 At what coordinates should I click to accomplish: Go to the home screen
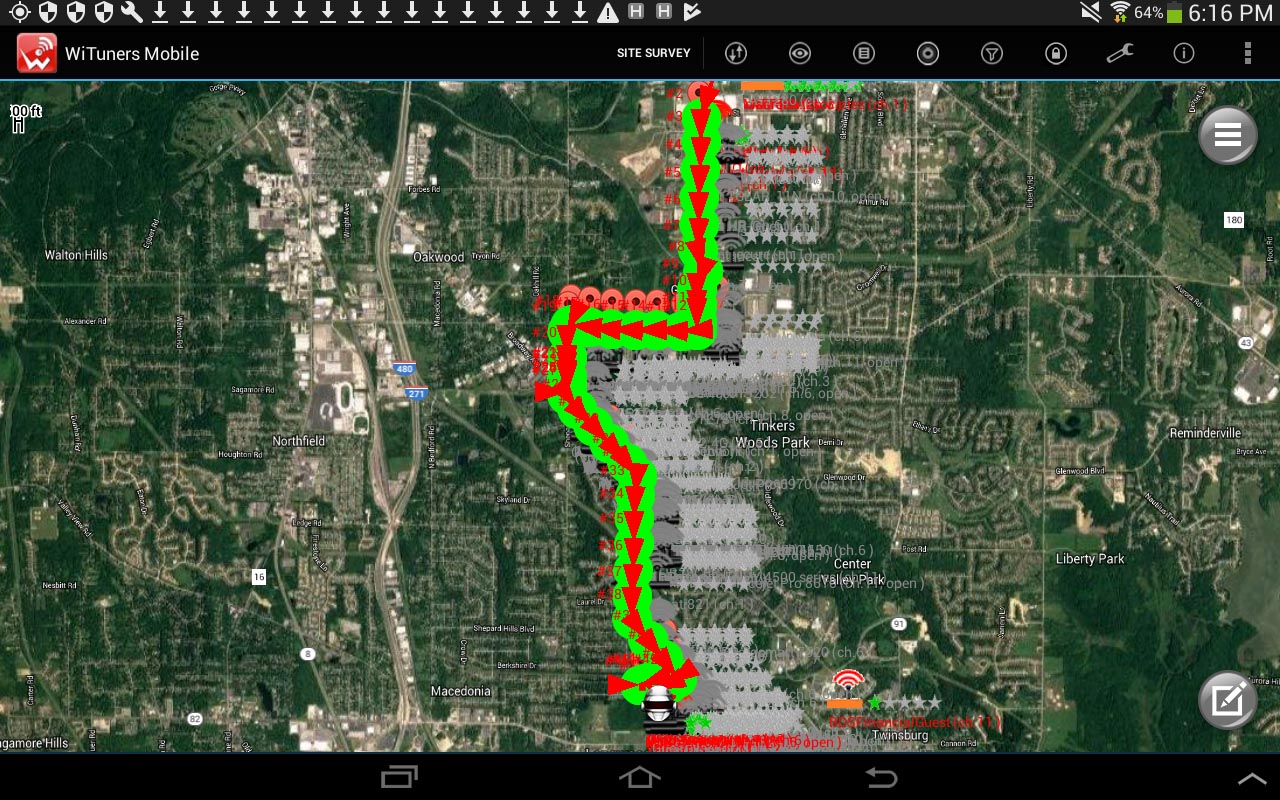640,777
